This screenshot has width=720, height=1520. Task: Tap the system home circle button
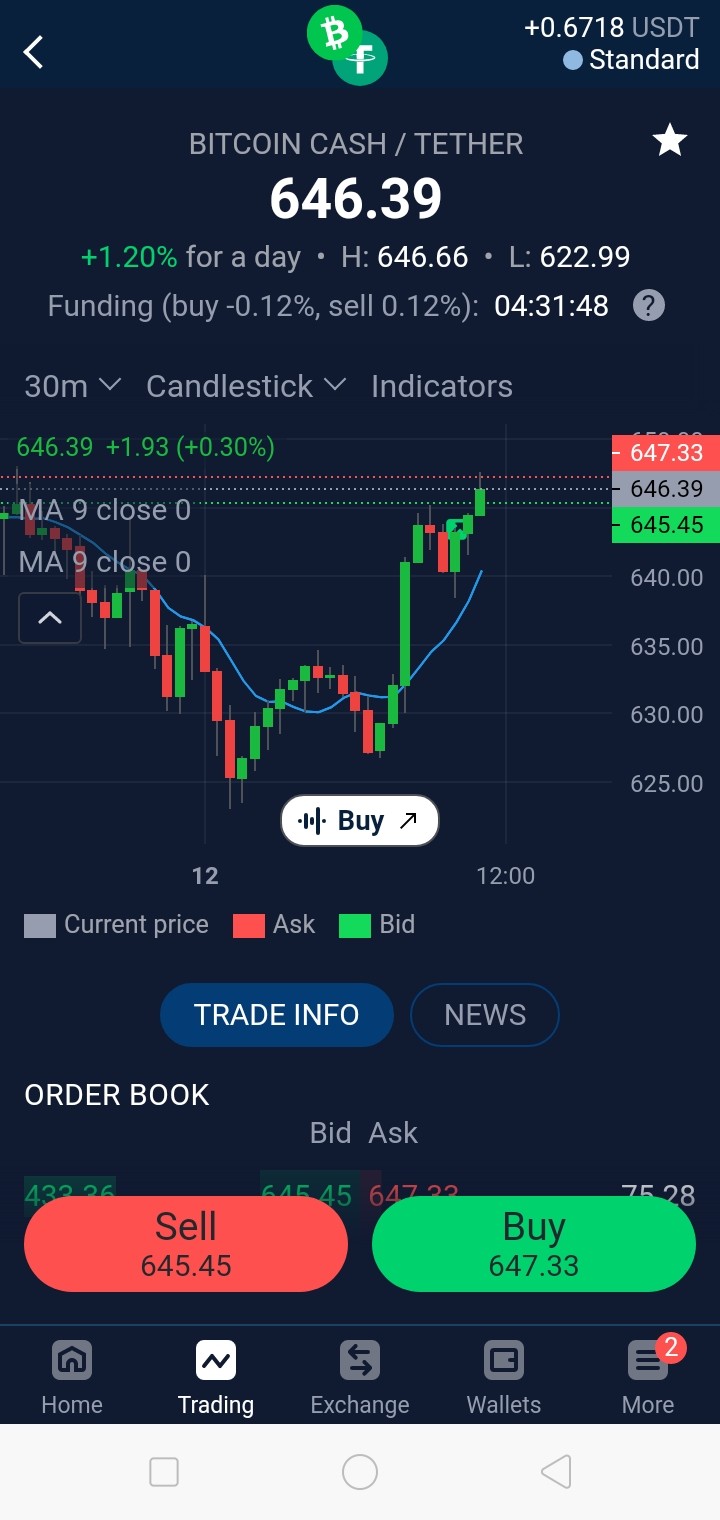click(x=360, y=1472)
